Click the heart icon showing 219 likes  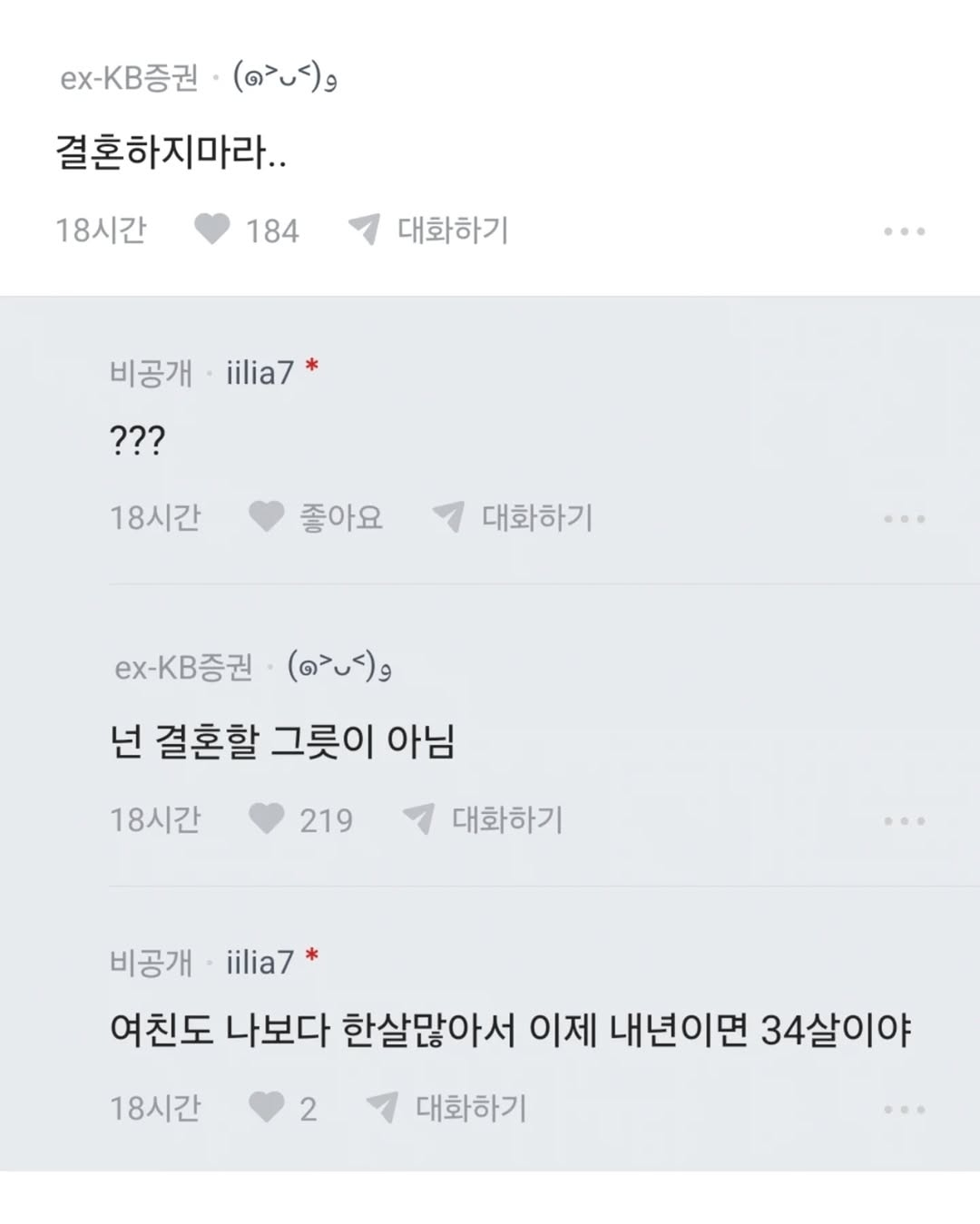pos(266,819)
